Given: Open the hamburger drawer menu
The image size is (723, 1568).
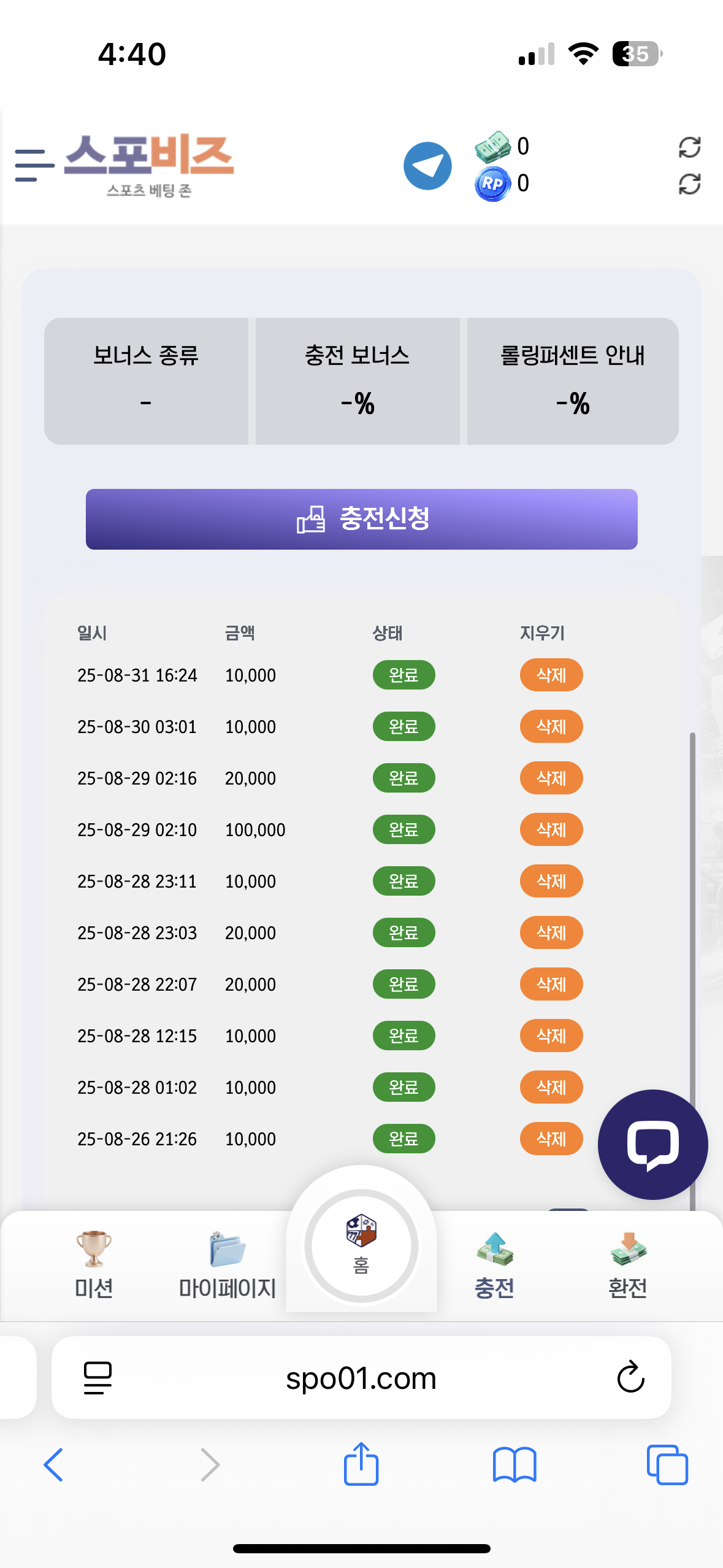Looking at the screenshot, I should coord(34,165).
